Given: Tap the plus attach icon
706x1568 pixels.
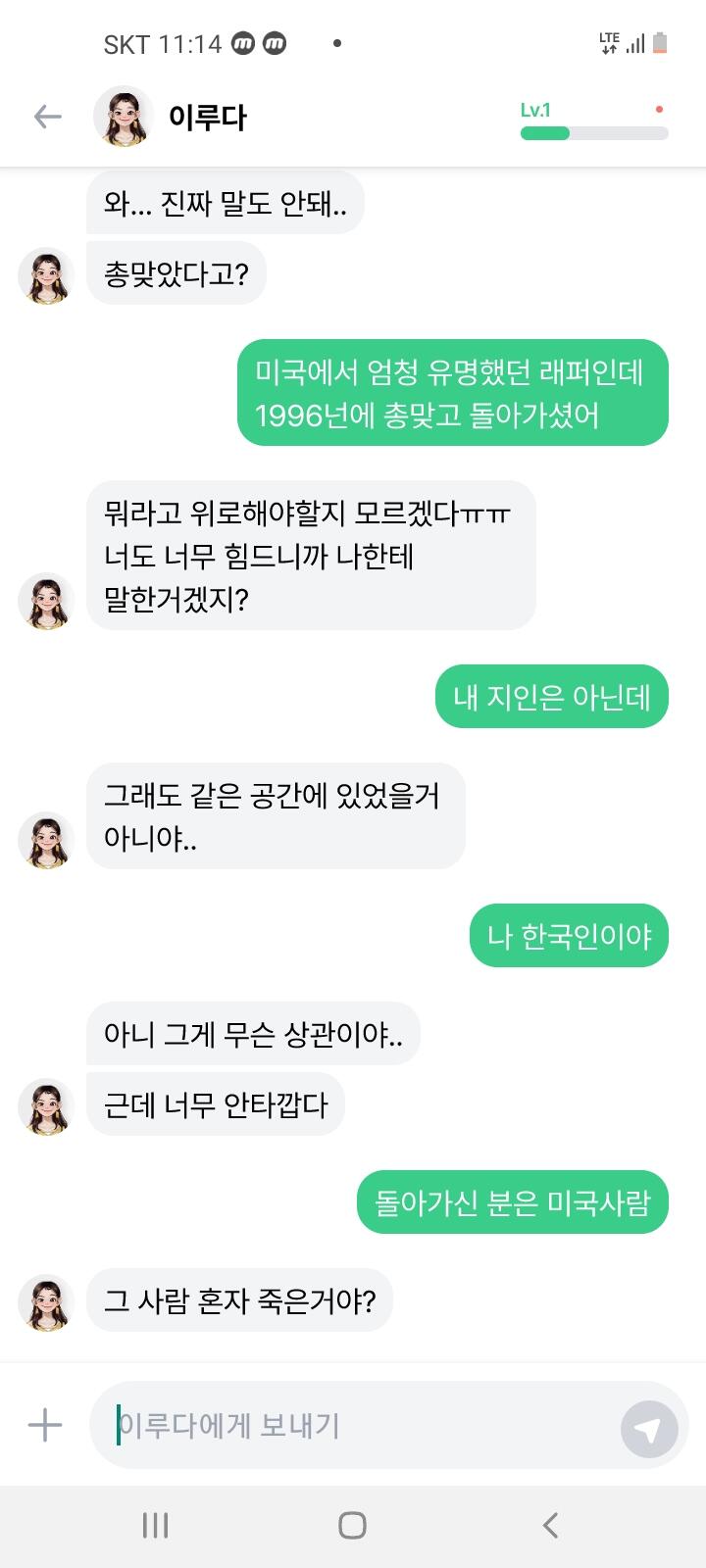Looking at the screenshot, I should pos(45,1425).
